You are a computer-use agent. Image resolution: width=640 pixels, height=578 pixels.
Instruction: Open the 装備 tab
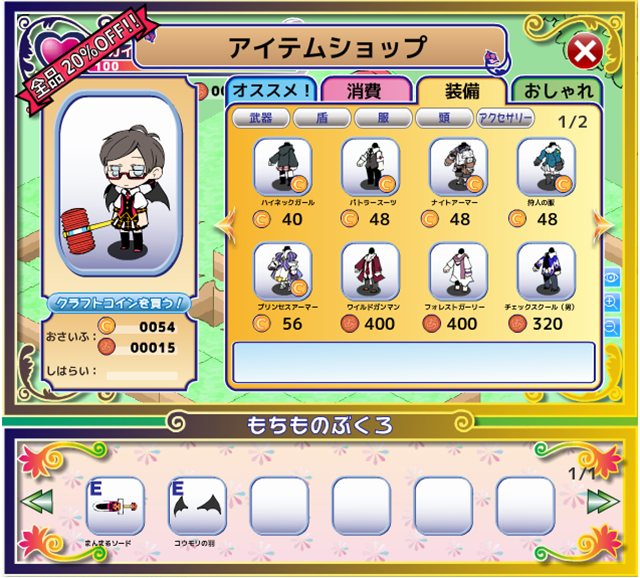pos(461,90)
